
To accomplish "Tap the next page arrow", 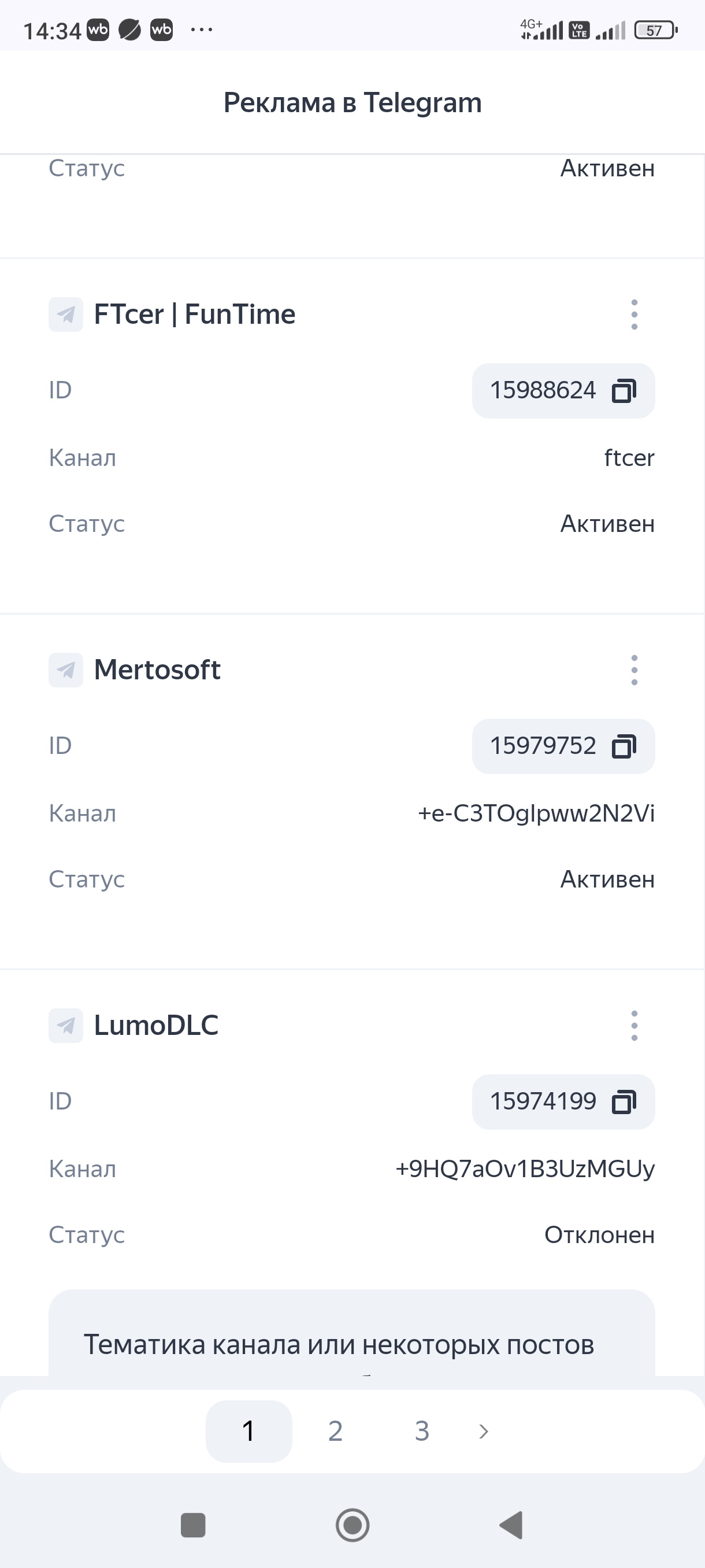I will pos(484,1431).
